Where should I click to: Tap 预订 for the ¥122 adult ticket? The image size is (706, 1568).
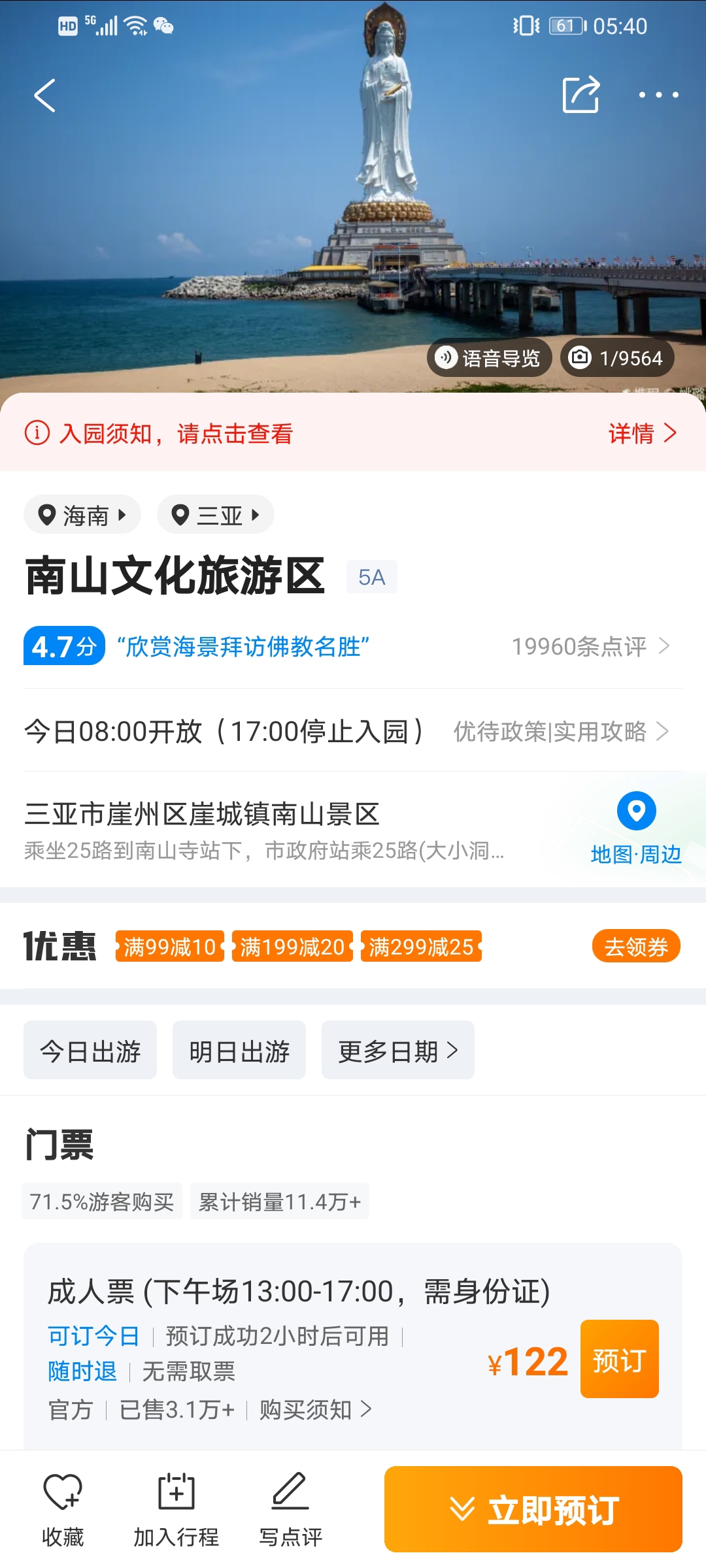click(619, 1360)
